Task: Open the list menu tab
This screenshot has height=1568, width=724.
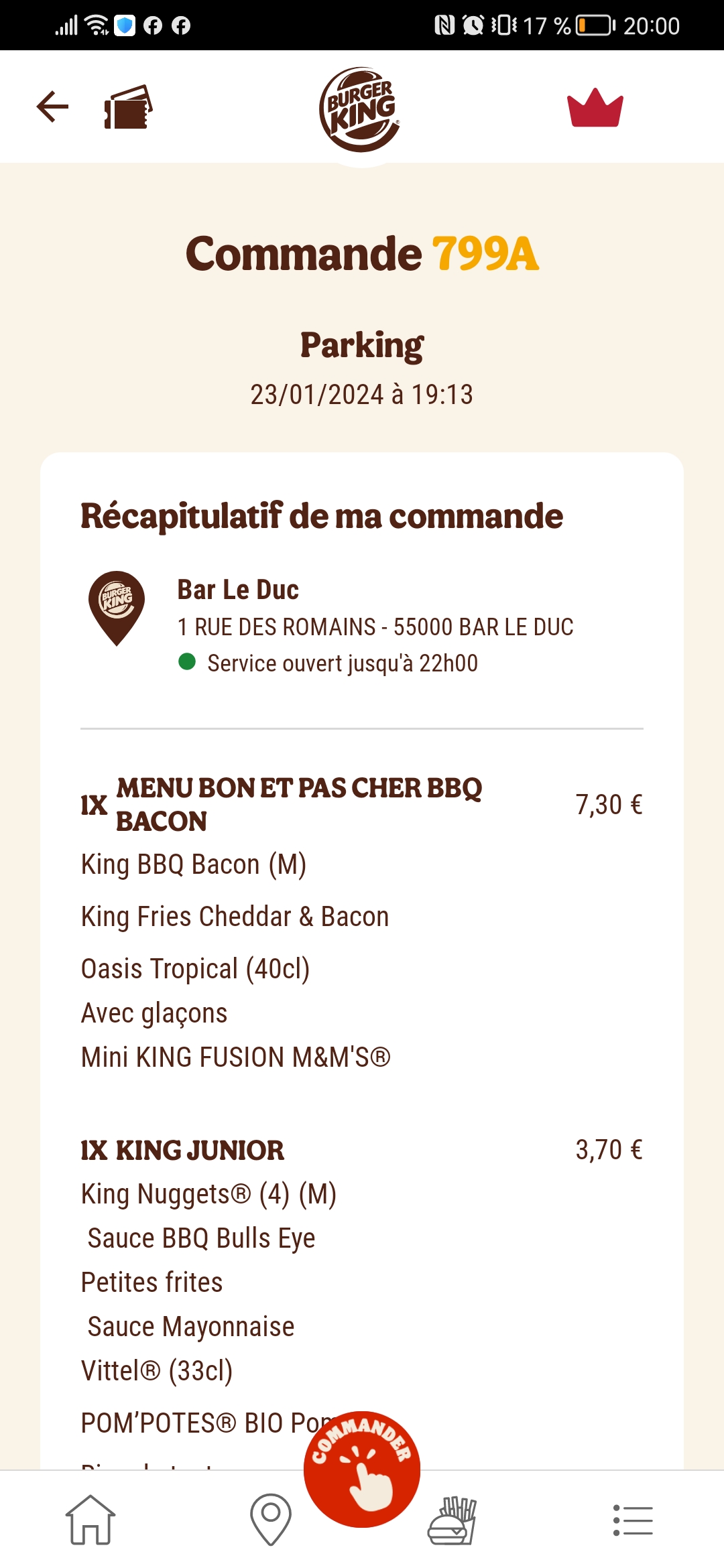Action: point(633,1520)
